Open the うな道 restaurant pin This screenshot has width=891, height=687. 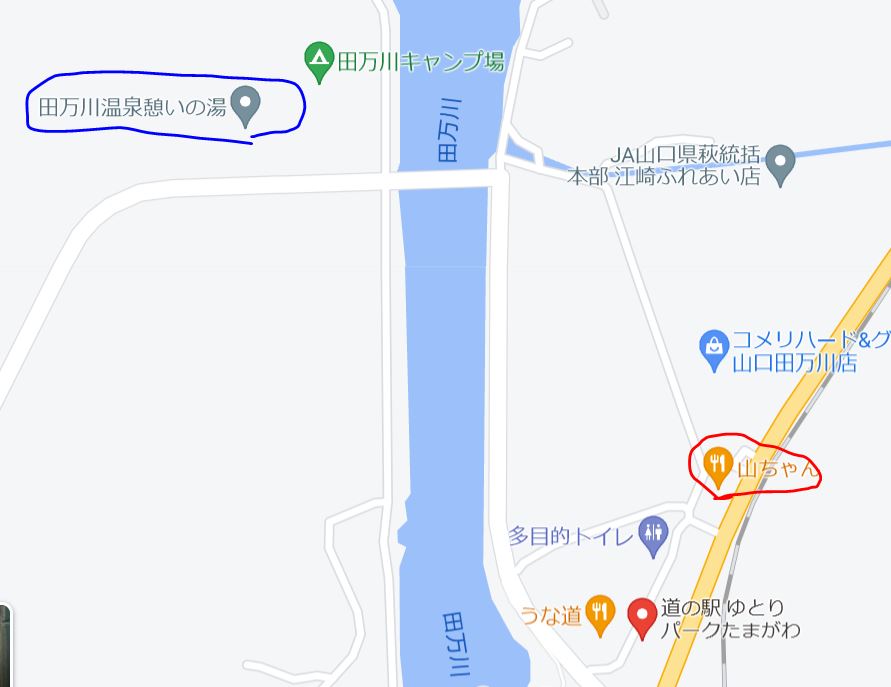point(599,613)
